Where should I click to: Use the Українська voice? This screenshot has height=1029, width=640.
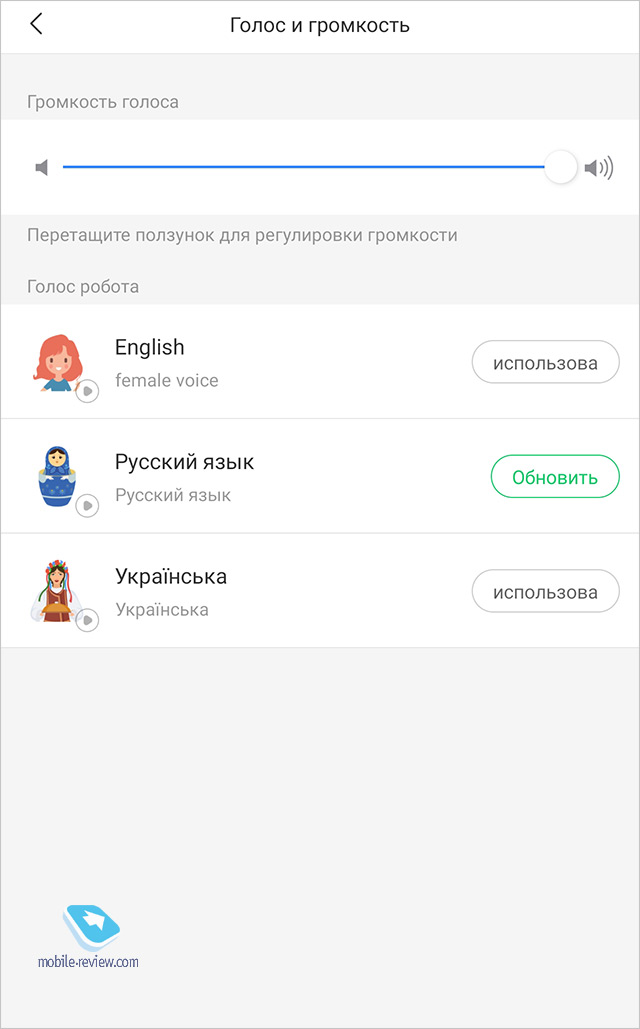point(545,591)
